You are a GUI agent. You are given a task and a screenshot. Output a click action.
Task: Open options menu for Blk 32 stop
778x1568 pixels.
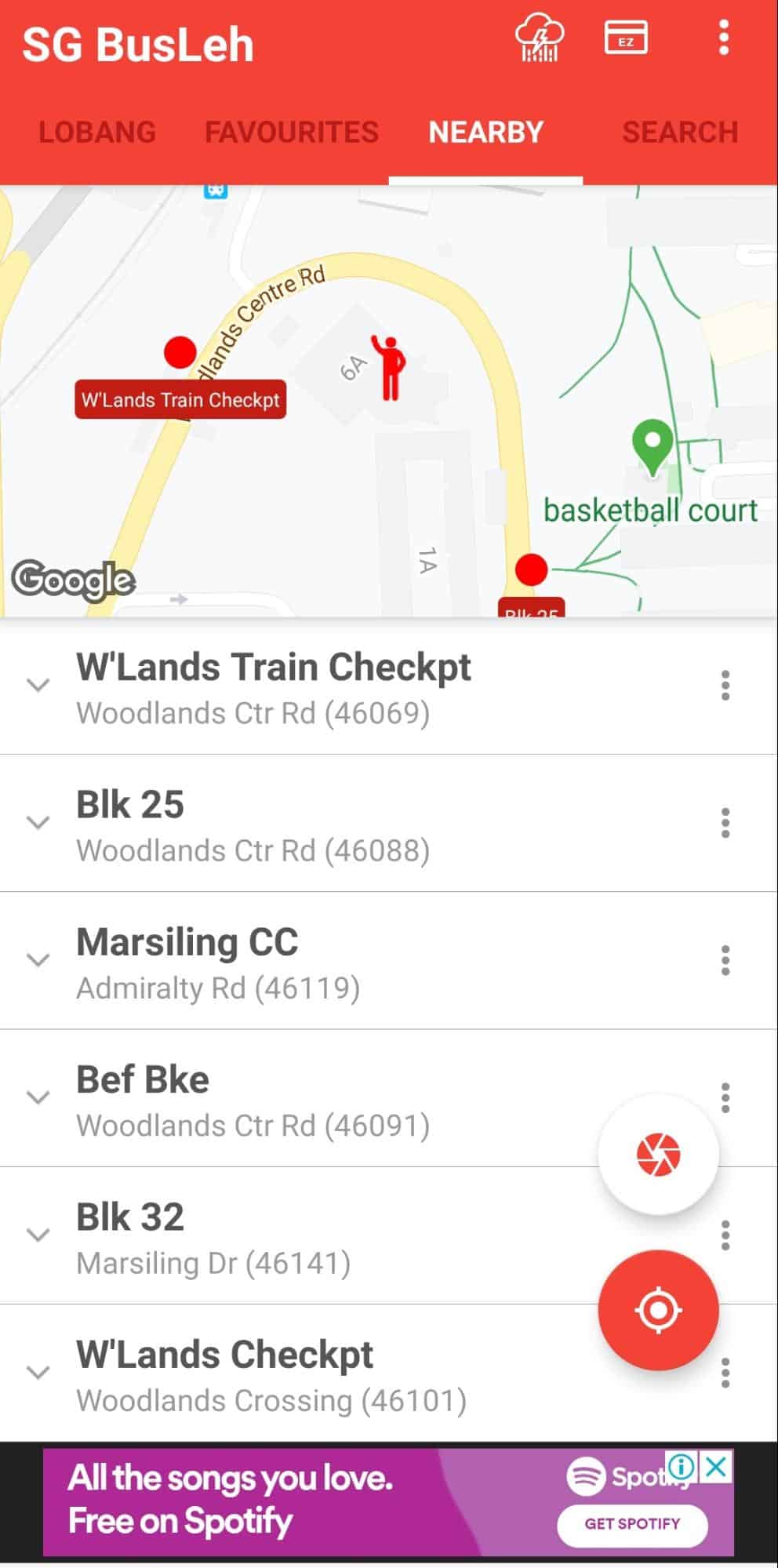coord(725,1235)
